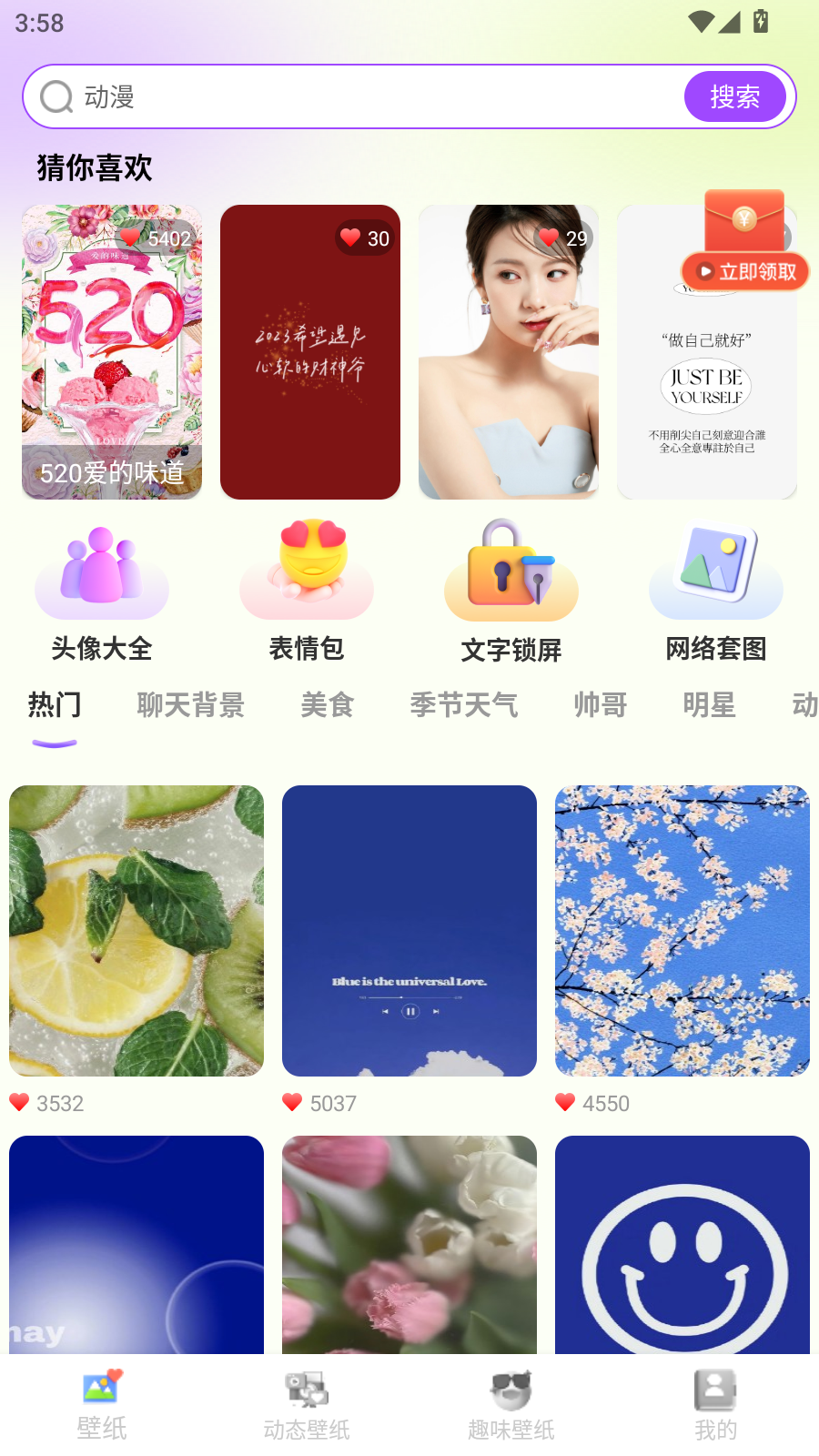Open the 我的 profile tab
The width and height of the screenshot is (819, 1456).
pyautogui.click(x=716, y=1406)
